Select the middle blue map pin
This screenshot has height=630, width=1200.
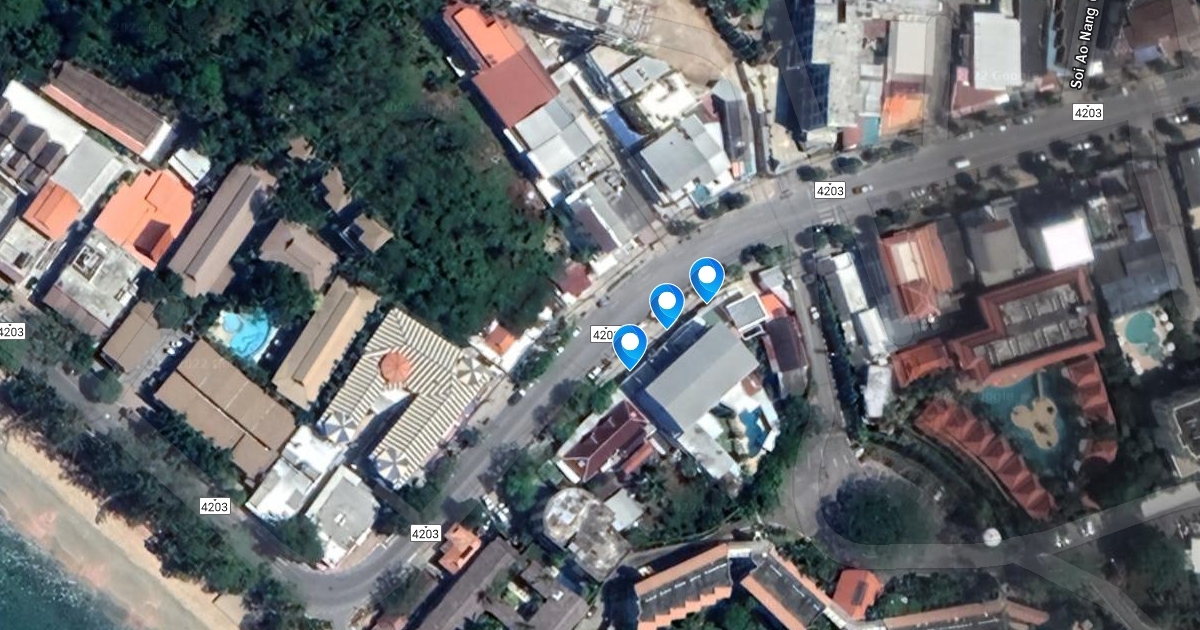coord(667,302)
